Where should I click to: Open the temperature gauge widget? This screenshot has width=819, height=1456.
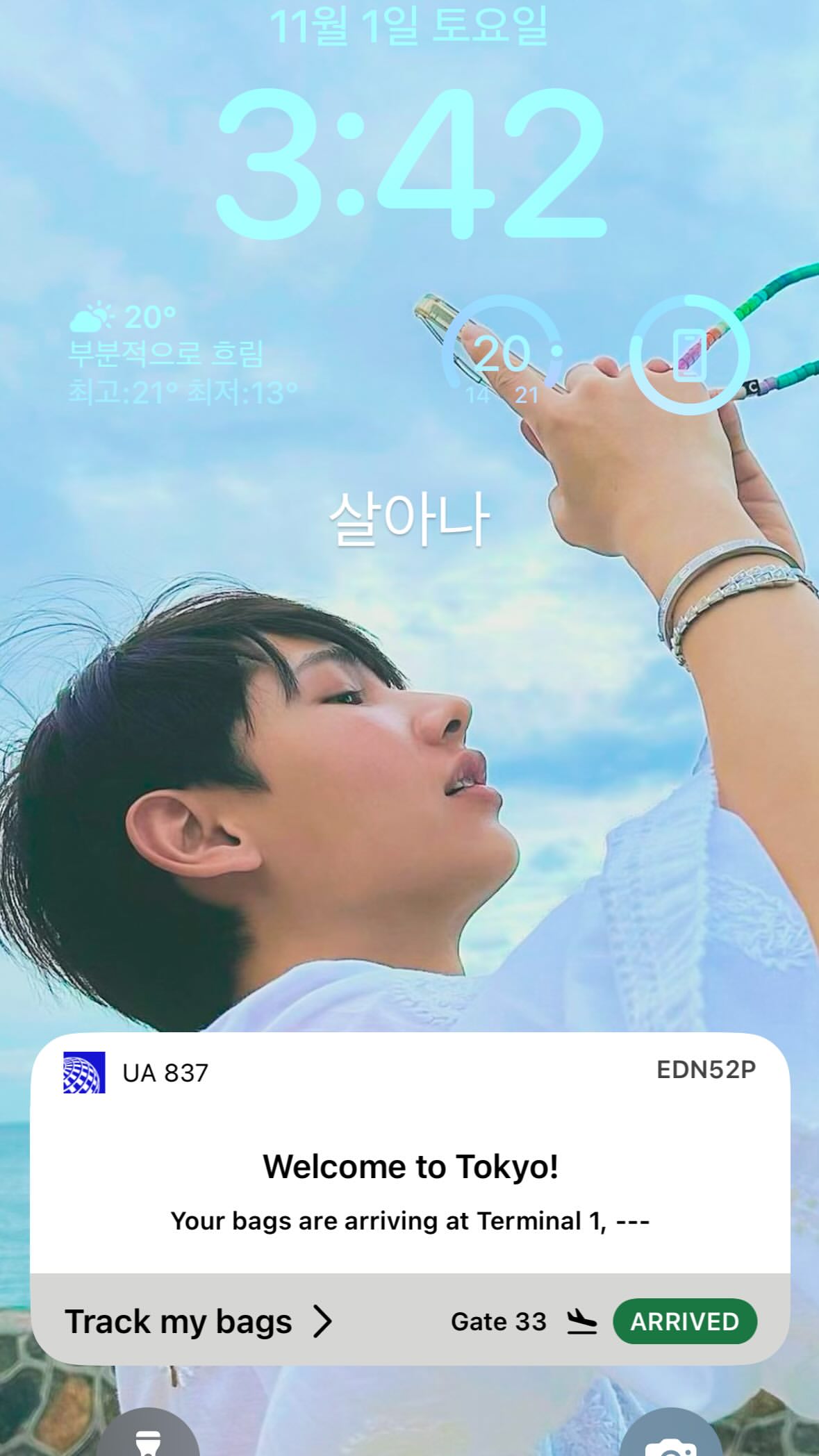point(502,353)
